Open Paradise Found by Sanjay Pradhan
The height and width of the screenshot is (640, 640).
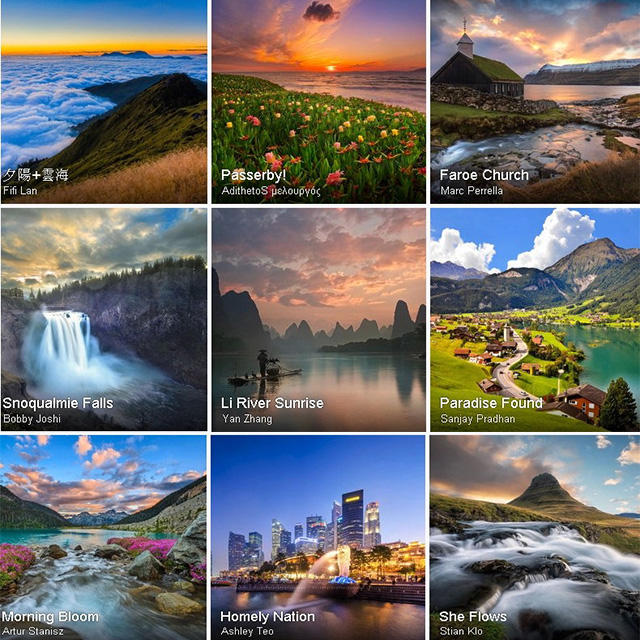[x=535, y=320]
